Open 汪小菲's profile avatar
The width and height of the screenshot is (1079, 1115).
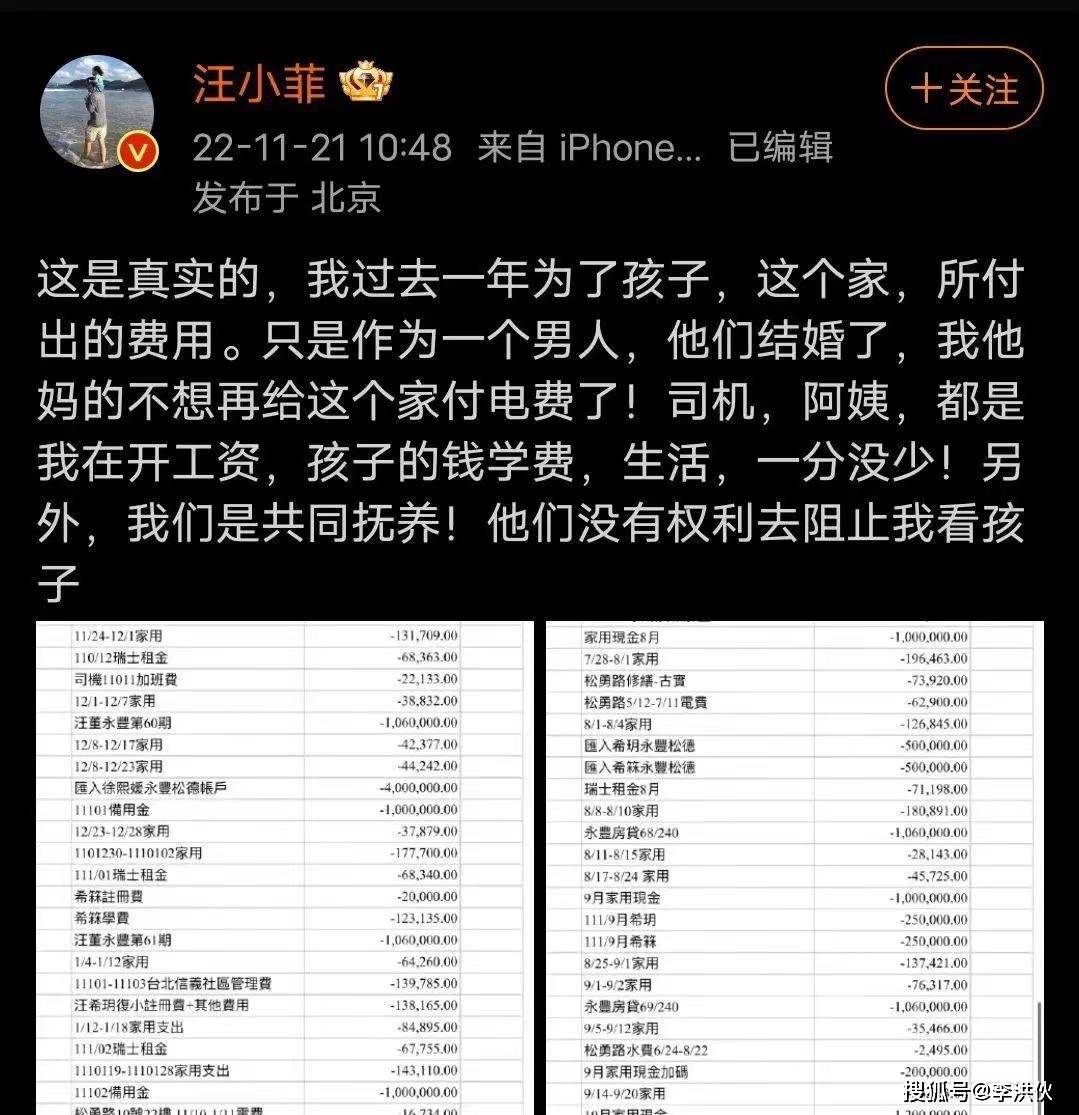tap(97, 111)
